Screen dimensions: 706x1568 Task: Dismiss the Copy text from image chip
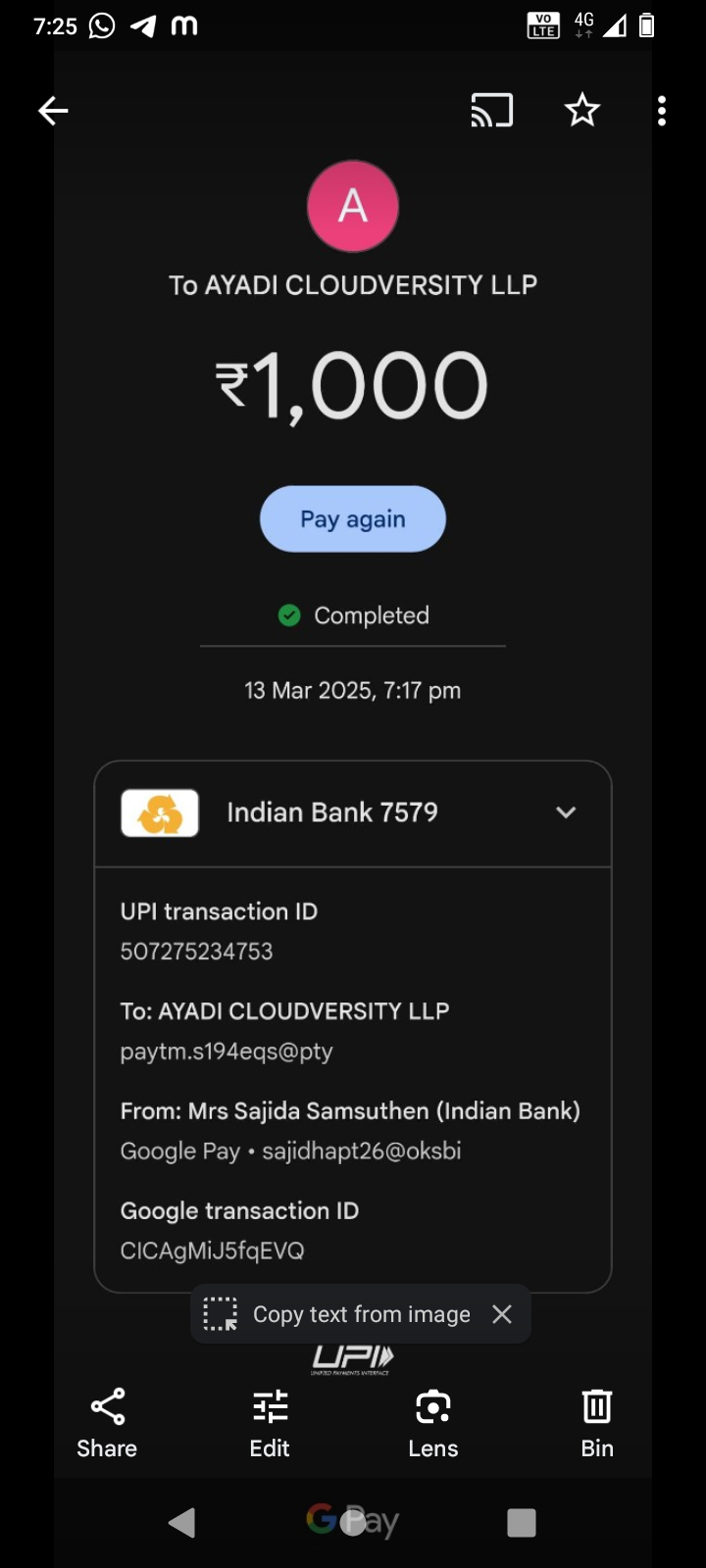(502, 1314)
